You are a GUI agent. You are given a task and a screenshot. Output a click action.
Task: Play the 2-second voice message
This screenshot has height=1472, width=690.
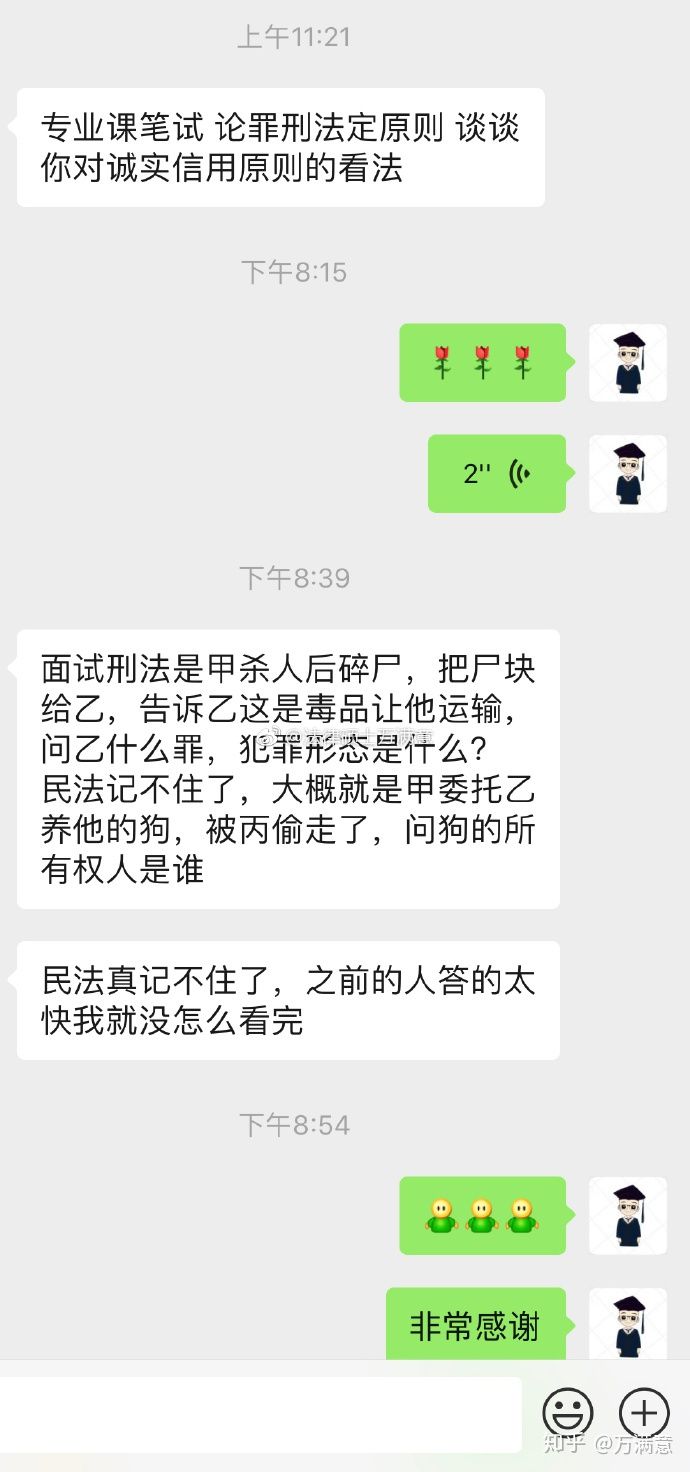pyautogui.click(x=497, y=474)
